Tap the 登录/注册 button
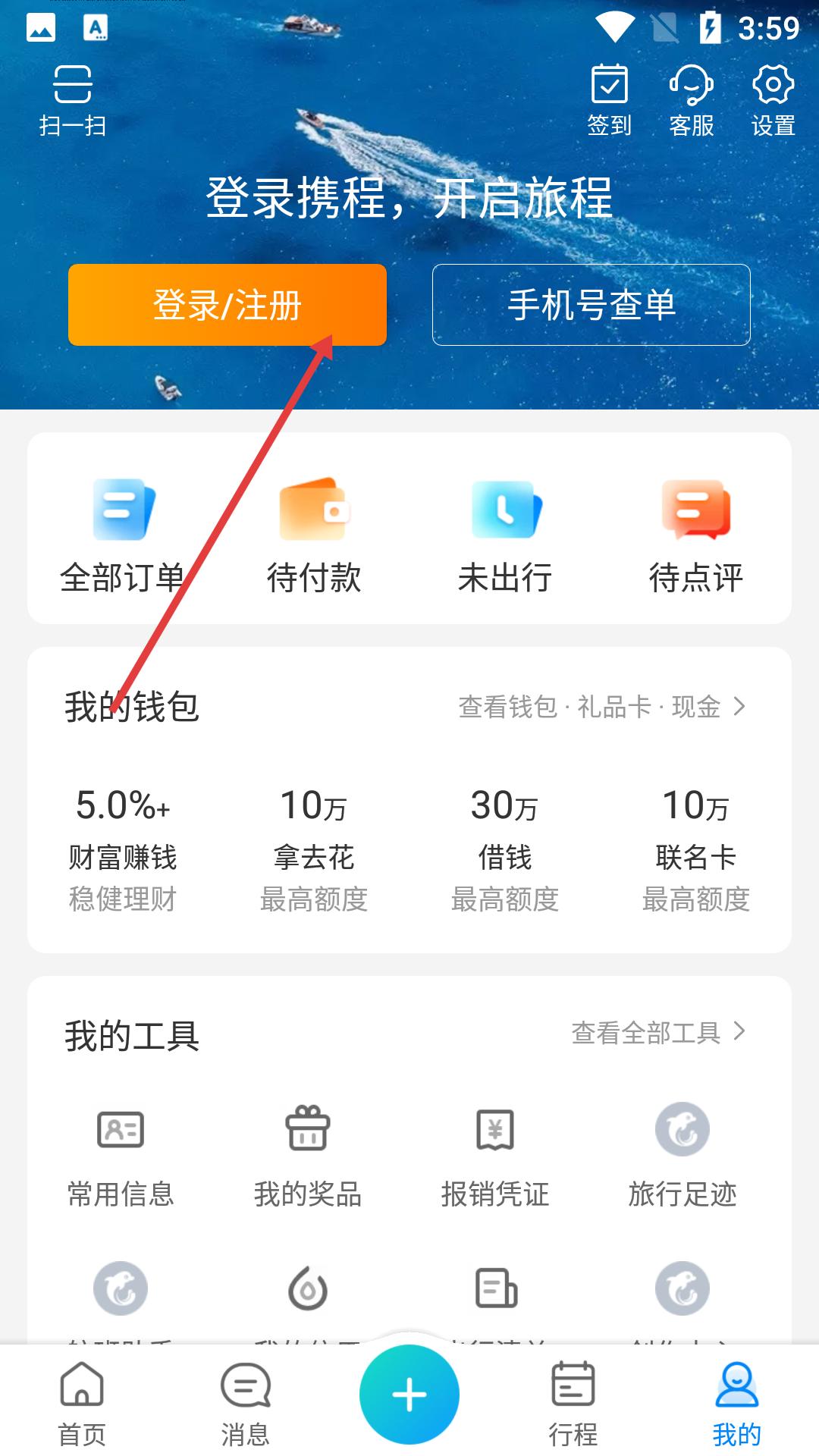The width and height of the screenshot is (819, 1456). coord(227,305)
